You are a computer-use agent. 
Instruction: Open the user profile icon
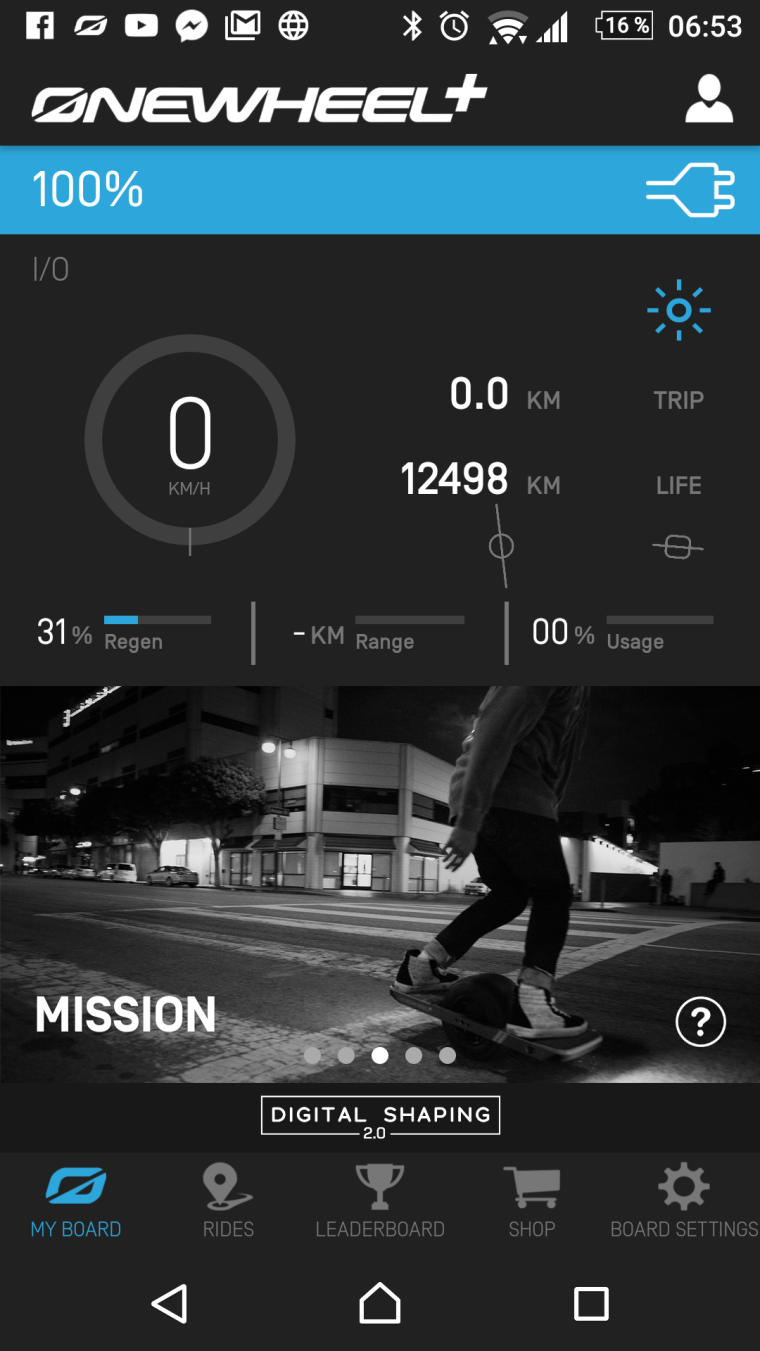click(709, 100)
